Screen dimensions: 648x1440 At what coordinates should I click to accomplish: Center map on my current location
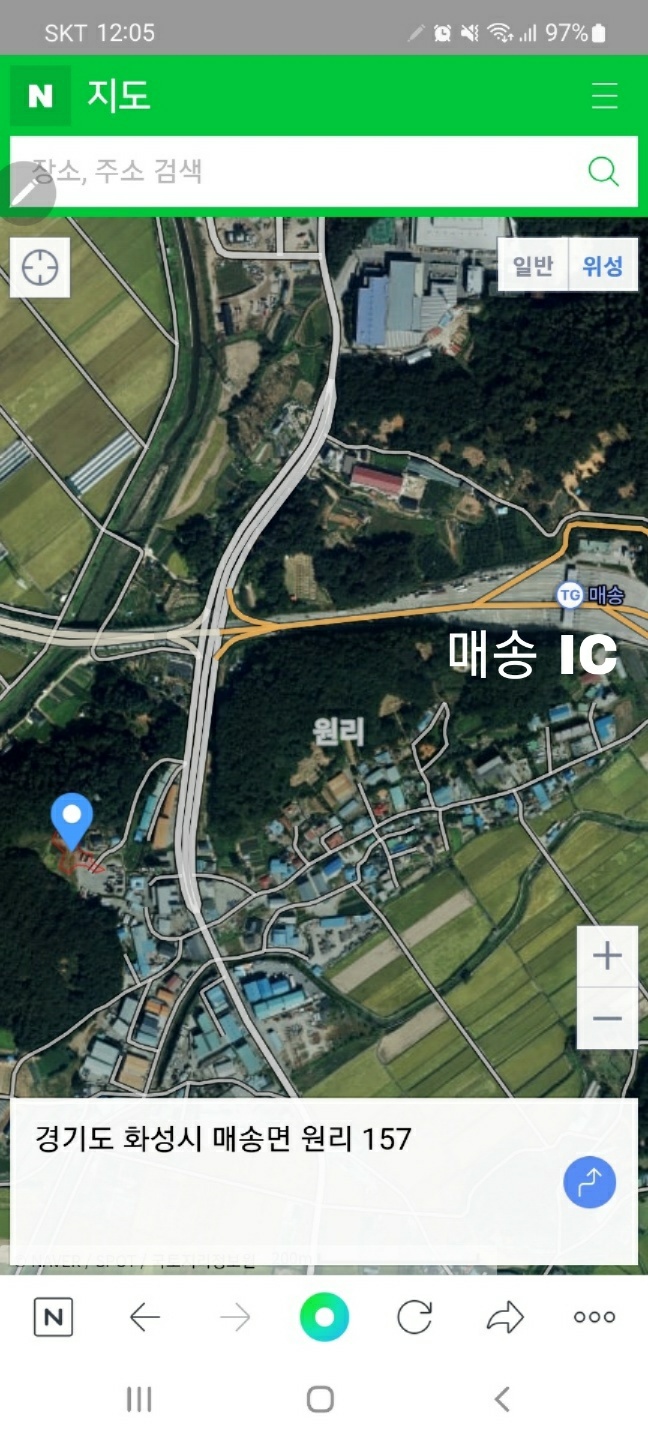click(x=40, y=268)
